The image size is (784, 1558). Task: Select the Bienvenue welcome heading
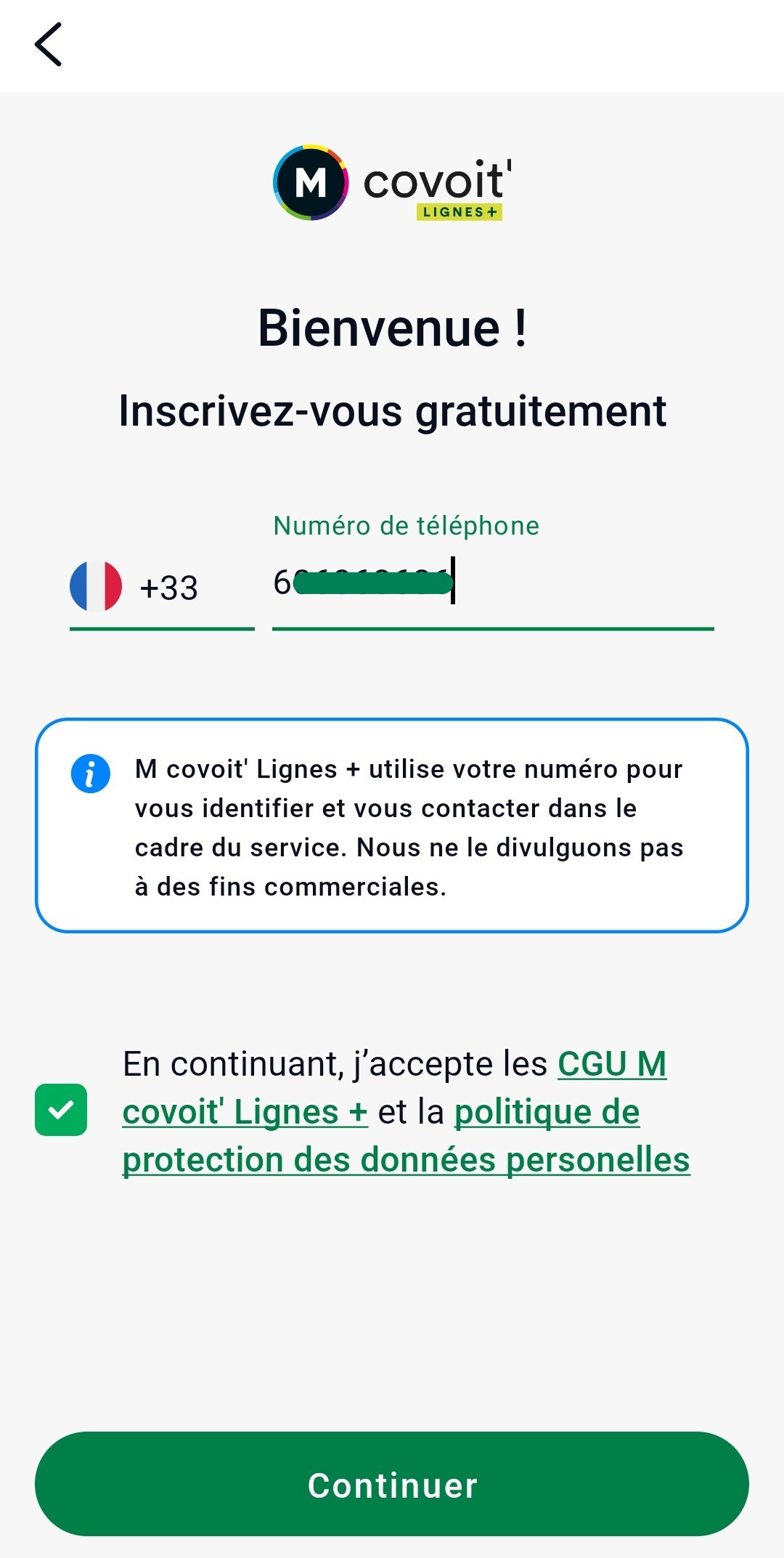[x=392, y=328]
